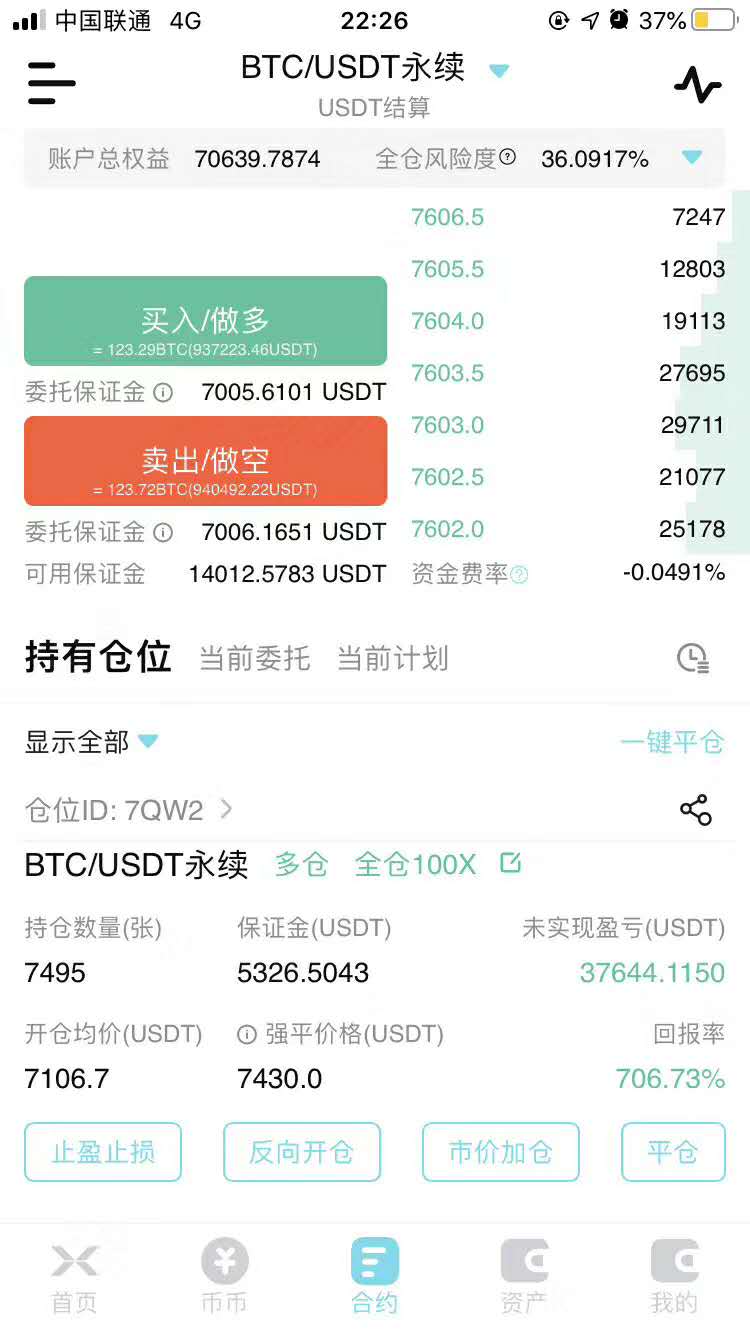The width and height of the screenshot is (750, 1334).
Task: Open the order history clock icon
Action: (693, 658)
